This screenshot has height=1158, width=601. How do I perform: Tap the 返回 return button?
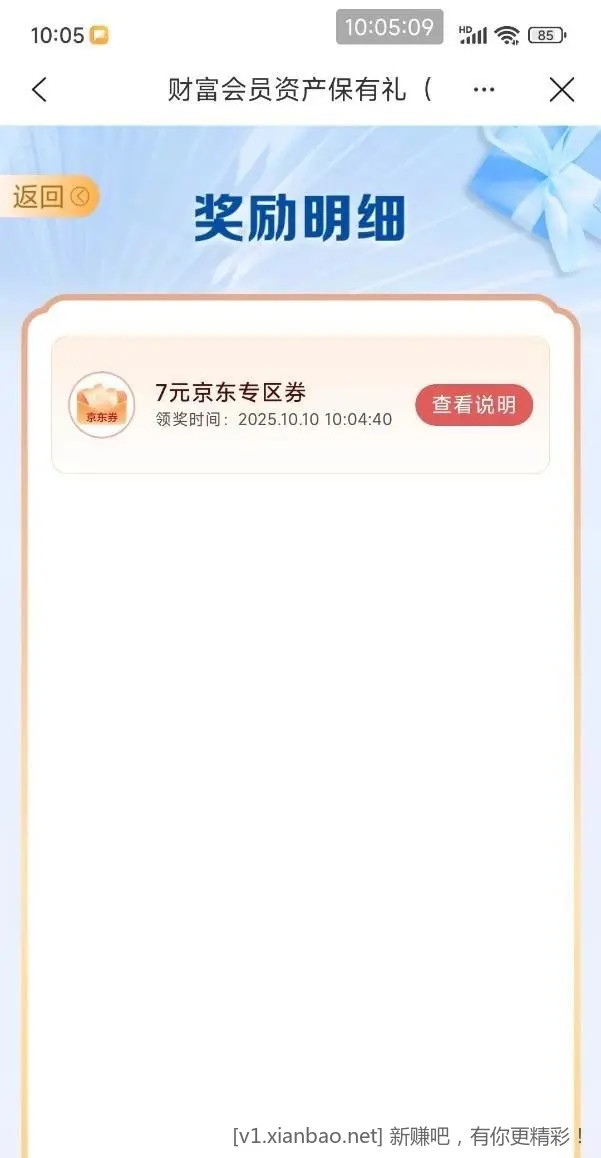coord(50,197)
